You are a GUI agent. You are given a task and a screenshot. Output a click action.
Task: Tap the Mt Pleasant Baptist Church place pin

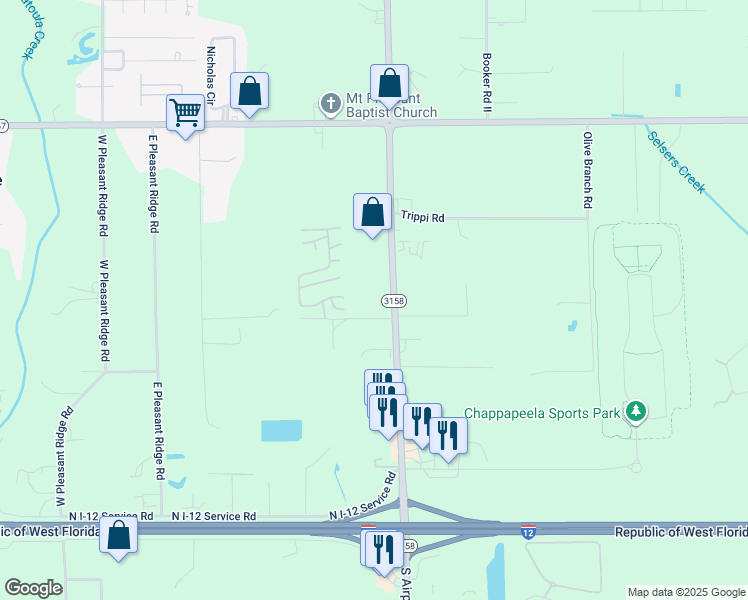click(331, 104)
